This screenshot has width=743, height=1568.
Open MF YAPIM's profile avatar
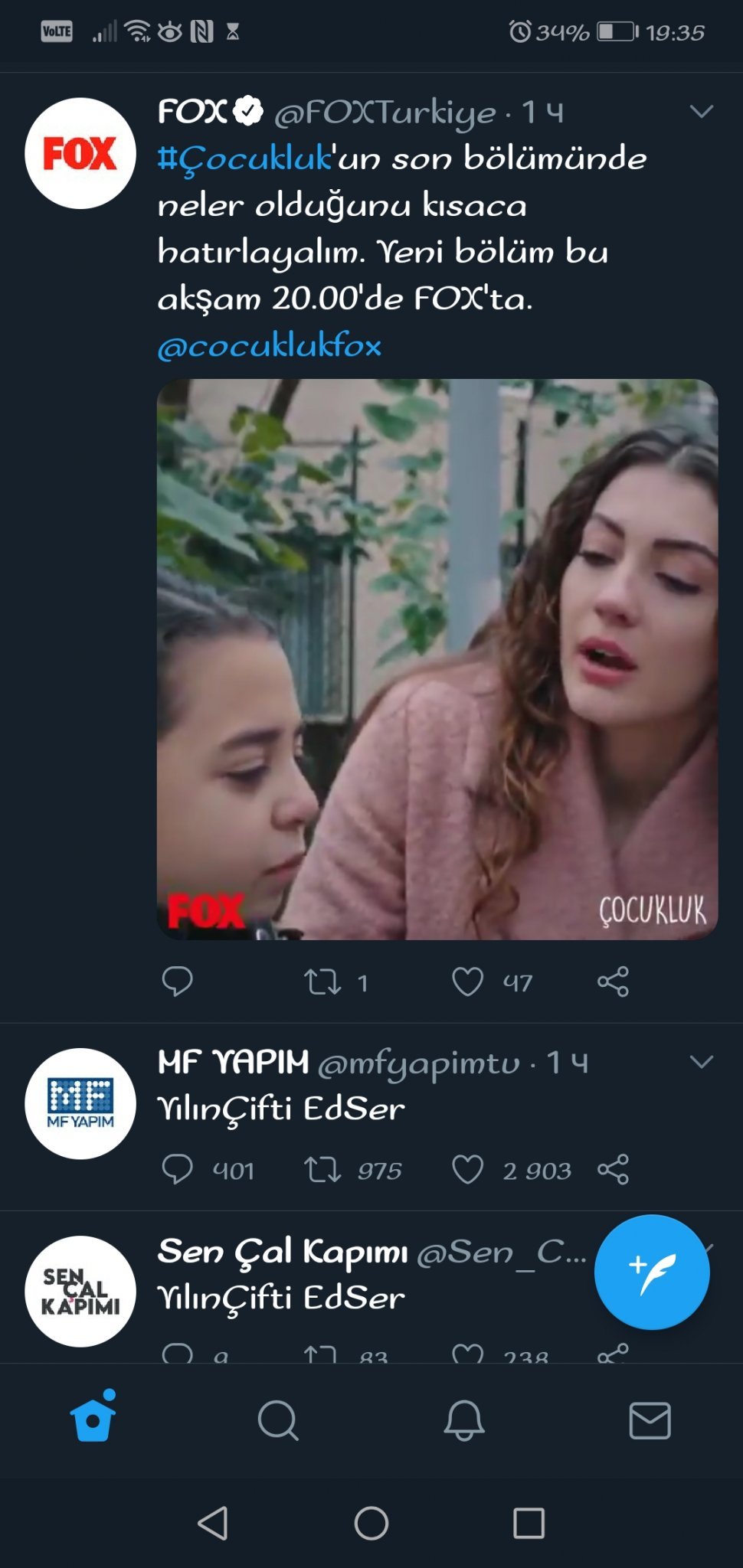[x=80, y=1103]
